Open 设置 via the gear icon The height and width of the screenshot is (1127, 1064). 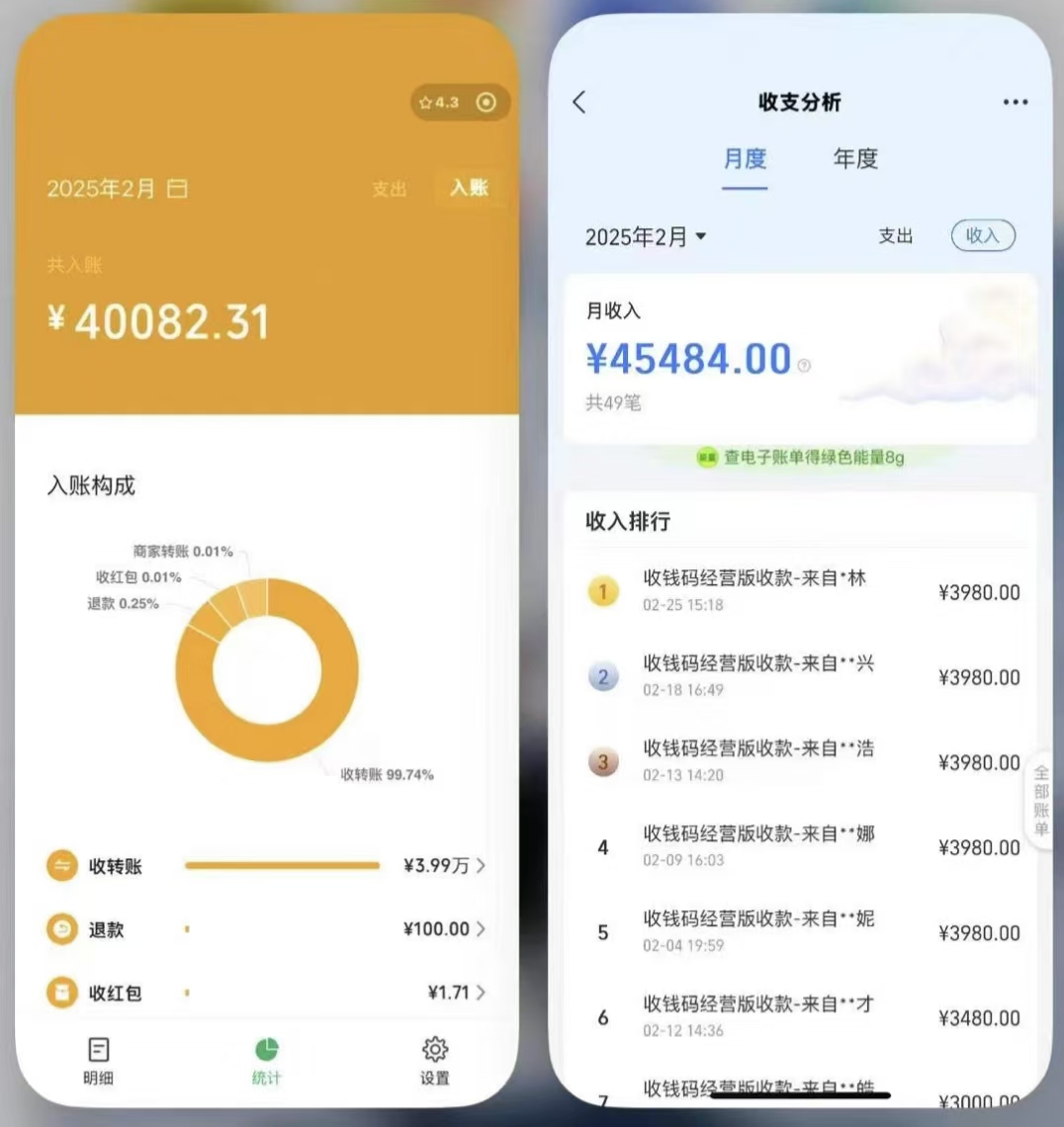tap(434, 1051)
